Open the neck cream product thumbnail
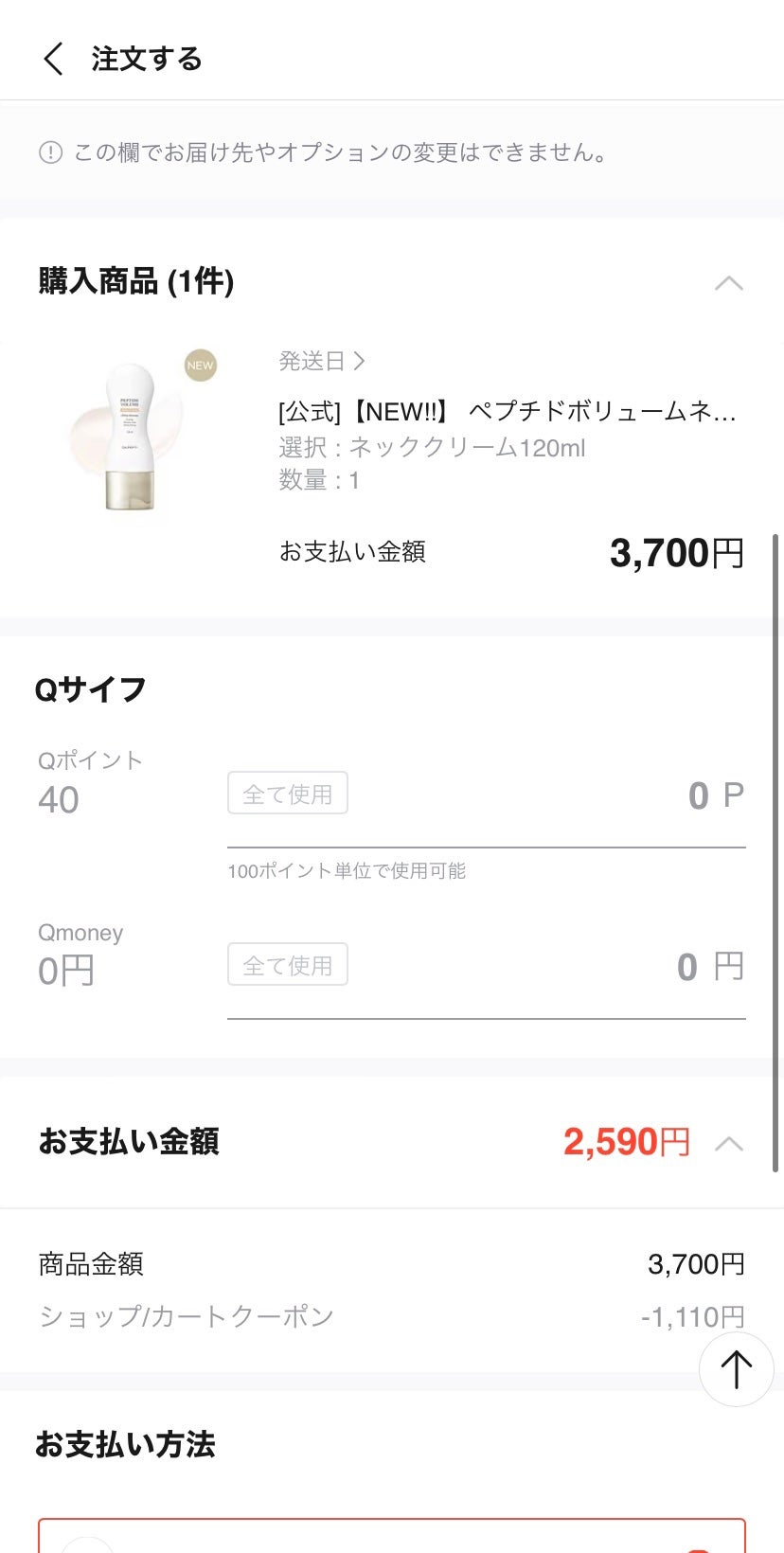This screenshot has height=1553, width=784. pos(134,437)
